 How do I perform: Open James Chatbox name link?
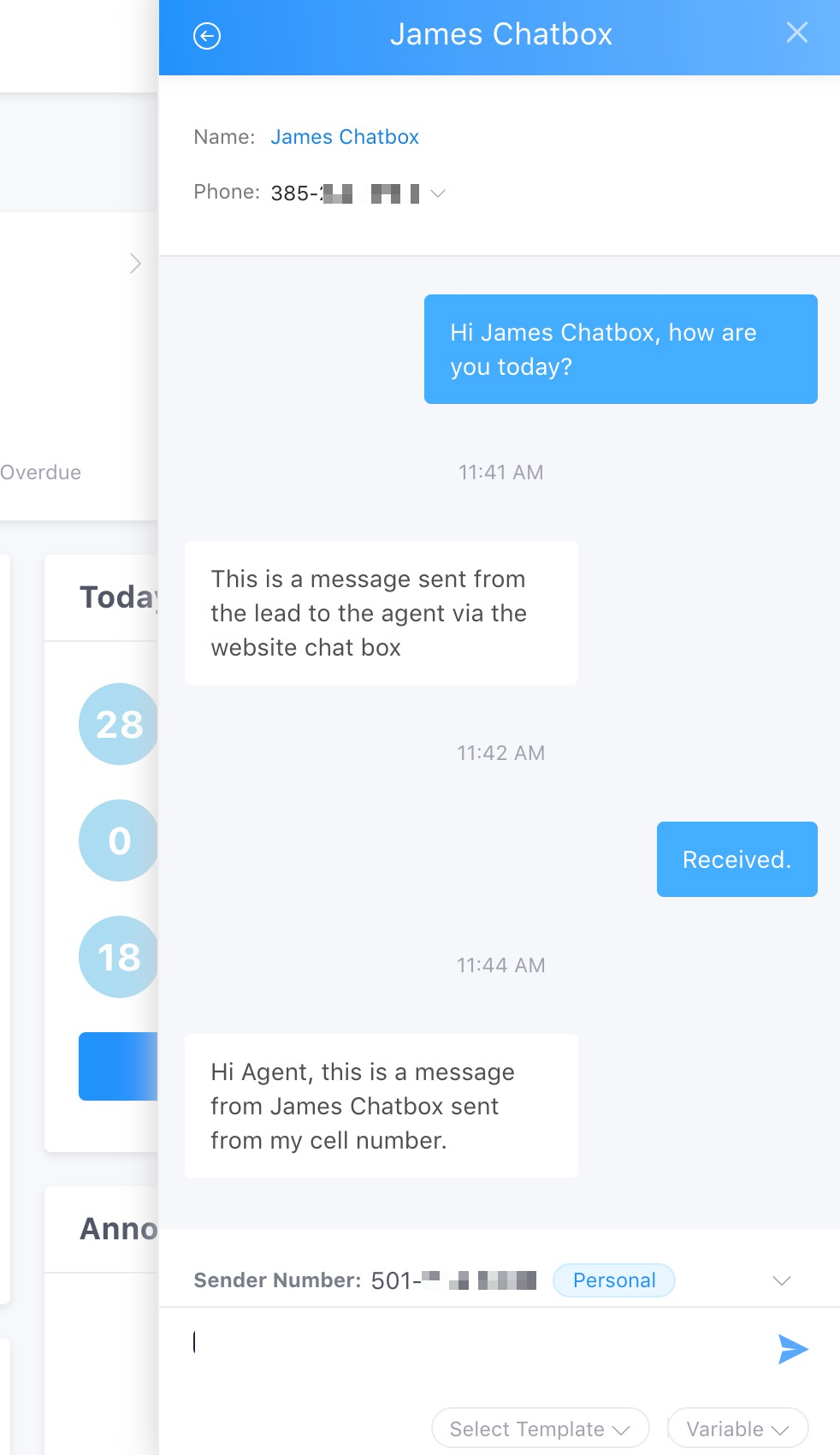(344, 137)
